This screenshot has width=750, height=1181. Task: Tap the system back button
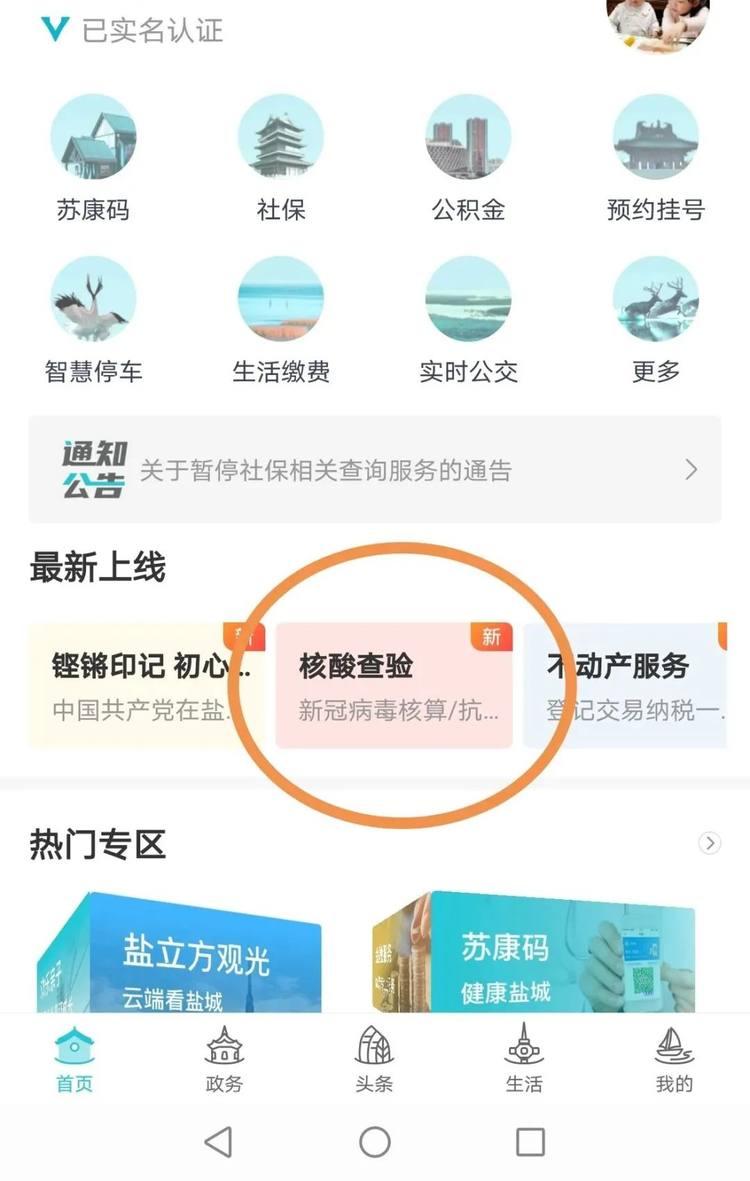point(218,1142)
